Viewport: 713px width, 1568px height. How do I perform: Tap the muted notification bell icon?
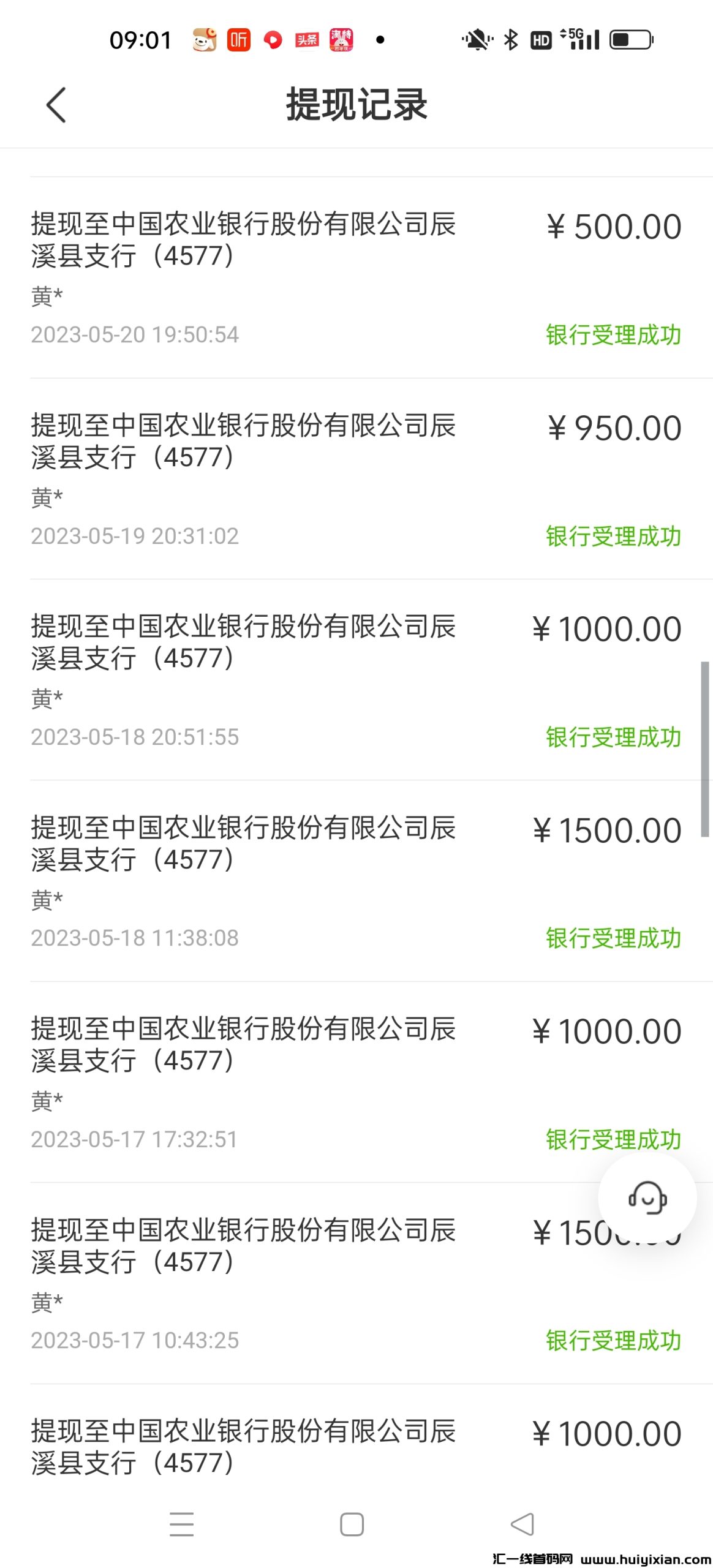click(x=477, y=39)
